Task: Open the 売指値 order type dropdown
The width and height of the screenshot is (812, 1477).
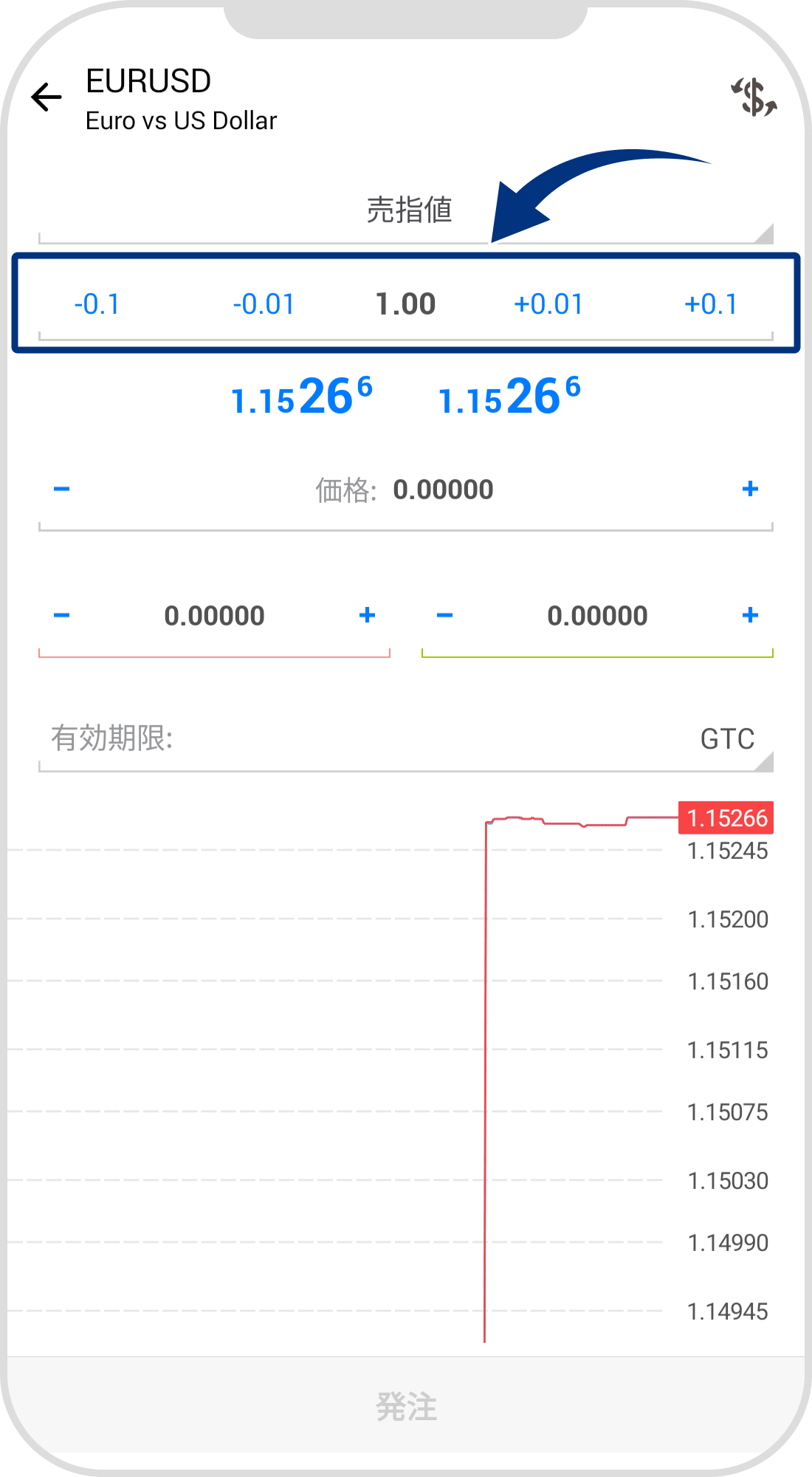Action: [x=406, y=210]
